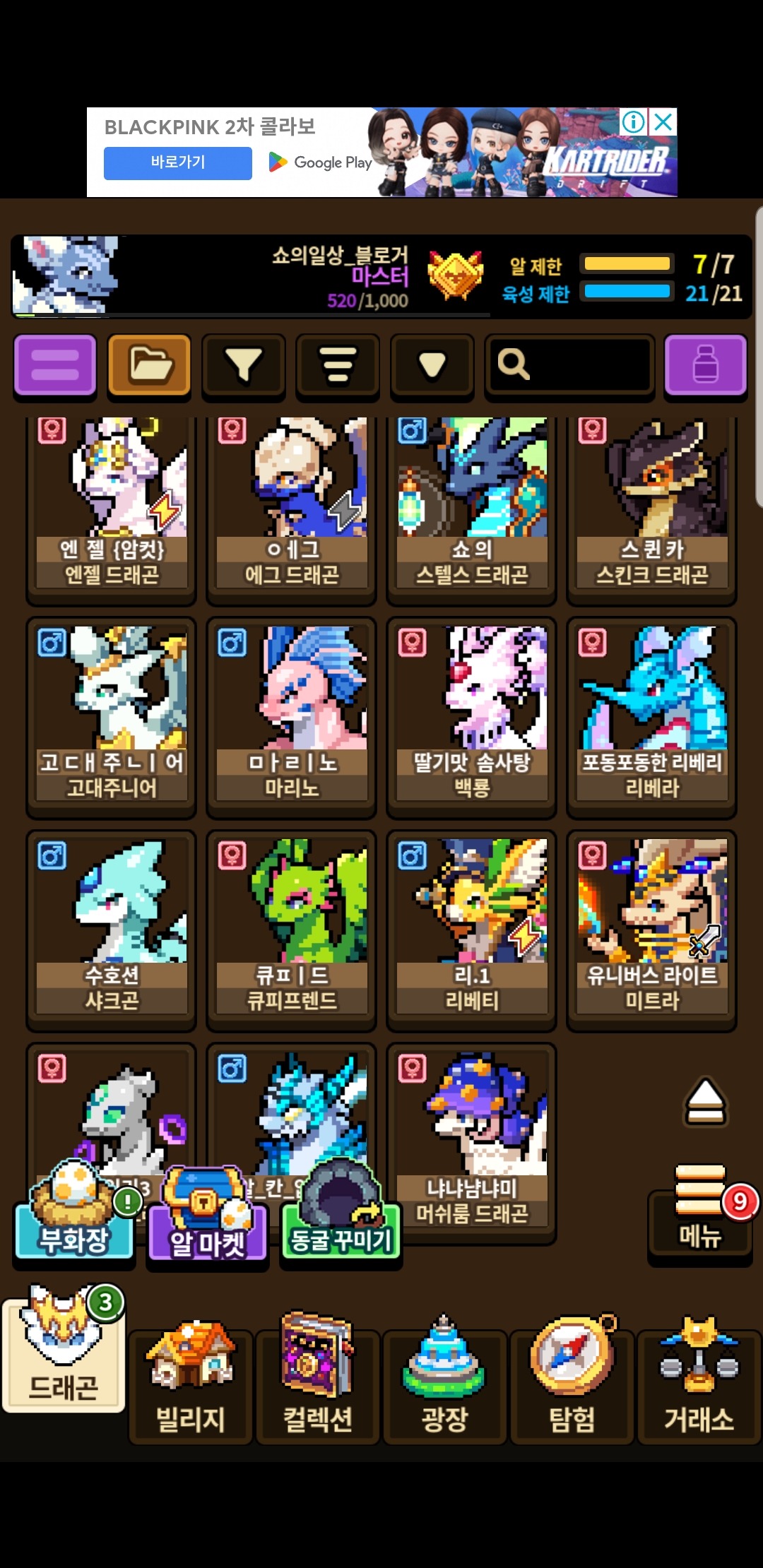763x1568 pixels.
Task: Close the KartRider ad banner
Action: coord(663,122)
